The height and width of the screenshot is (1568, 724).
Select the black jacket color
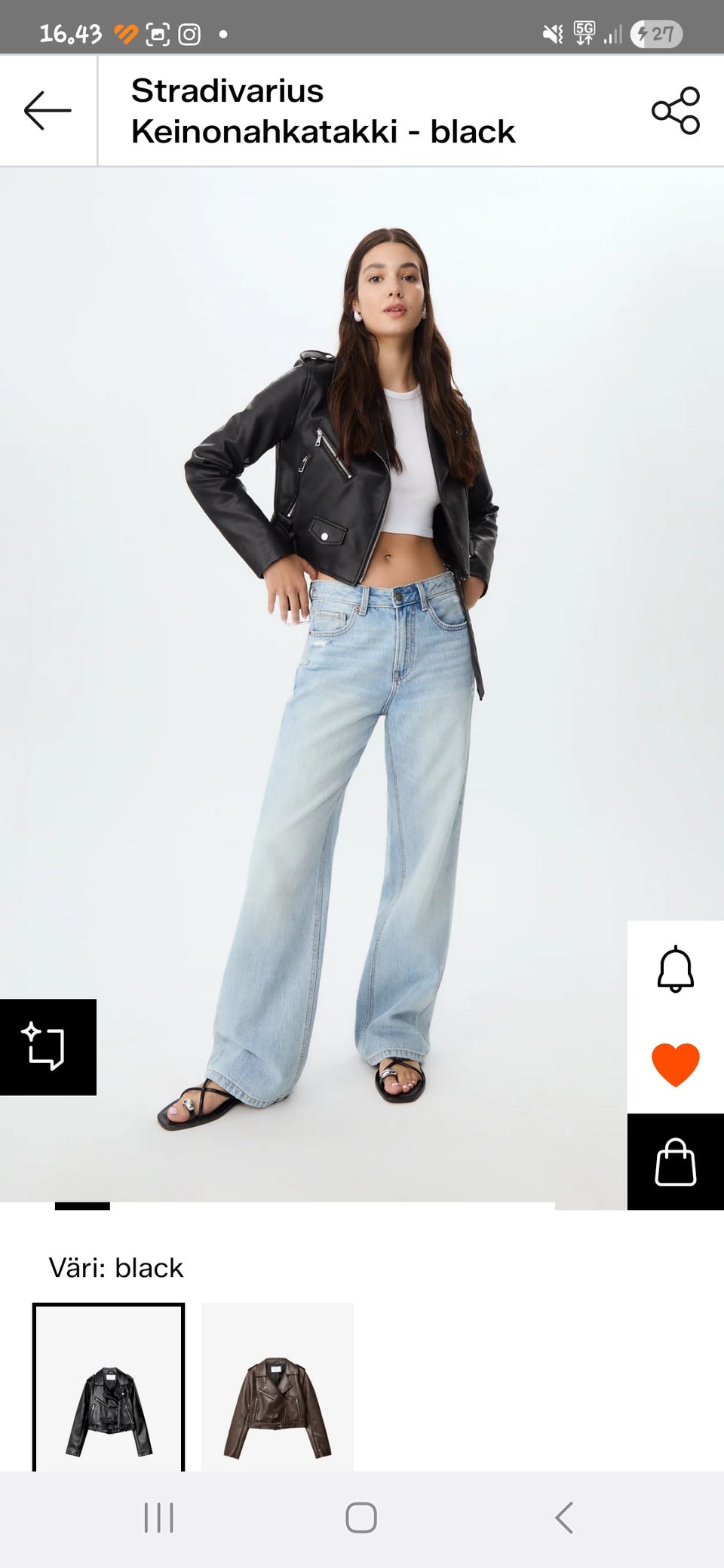109,1386
